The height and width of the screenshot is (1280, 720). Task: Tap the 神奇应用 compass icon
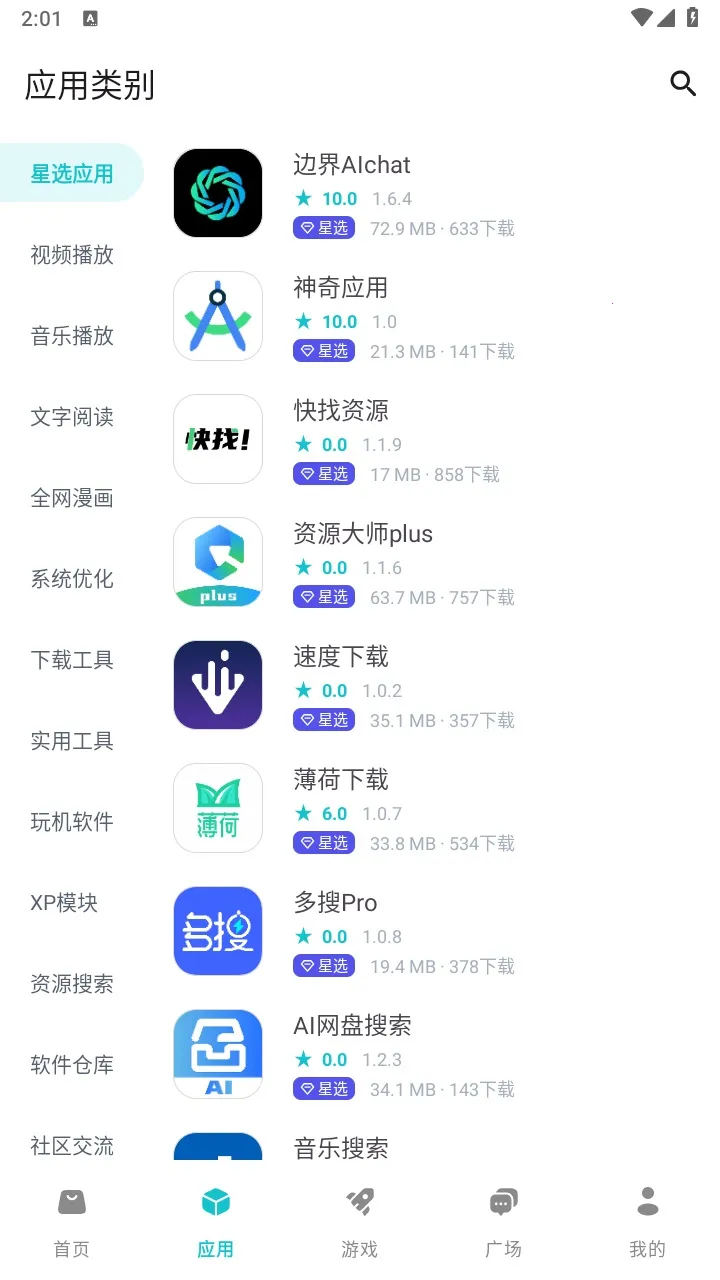(x=217, y=316)
